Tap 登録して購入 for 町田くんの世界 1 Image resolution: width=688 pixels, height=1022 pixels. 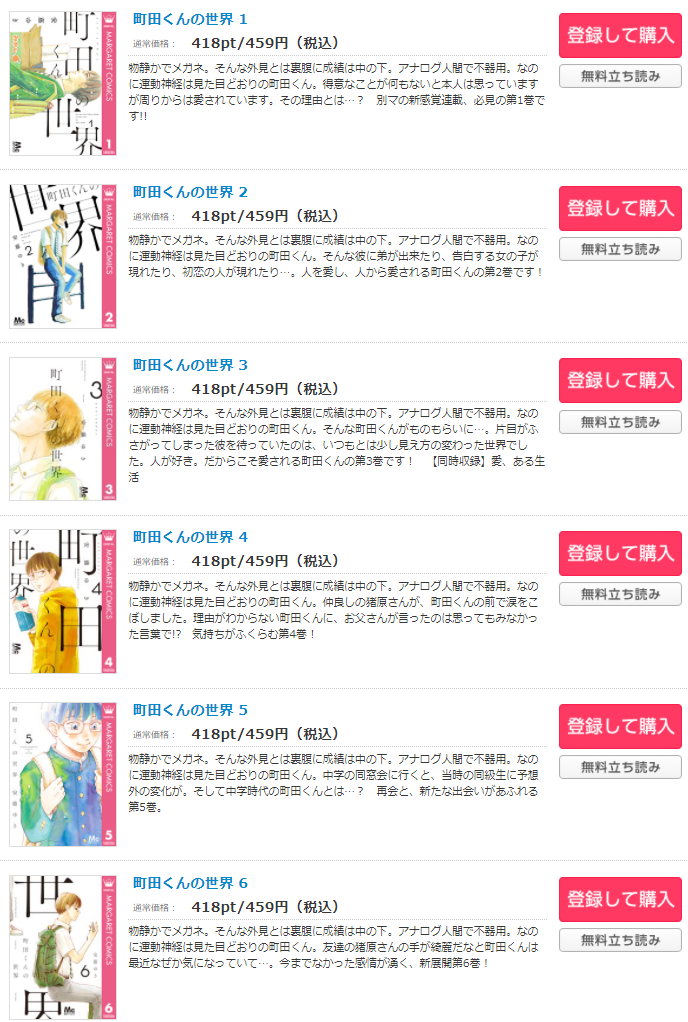[620, 35]
